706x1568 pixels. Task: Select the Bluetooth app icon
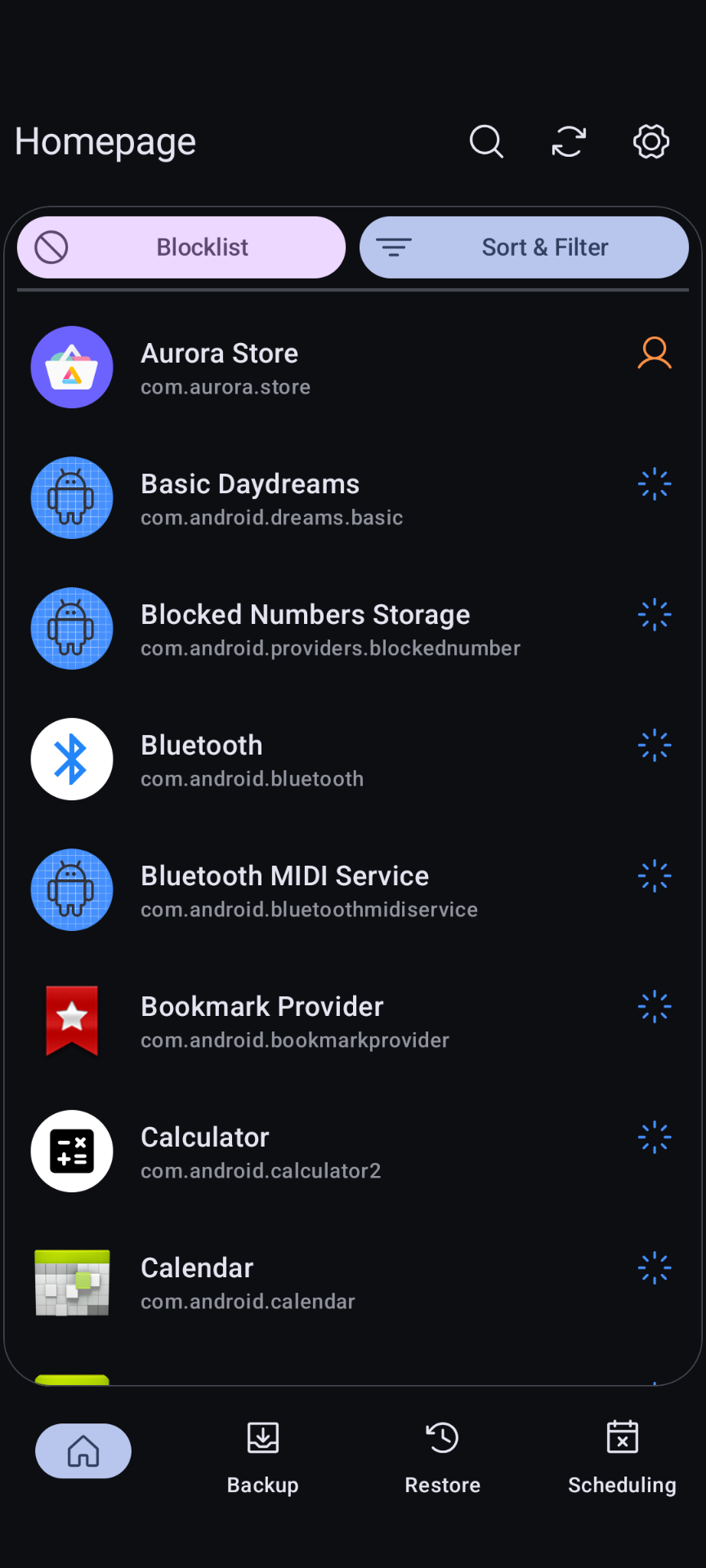[72, 759]
